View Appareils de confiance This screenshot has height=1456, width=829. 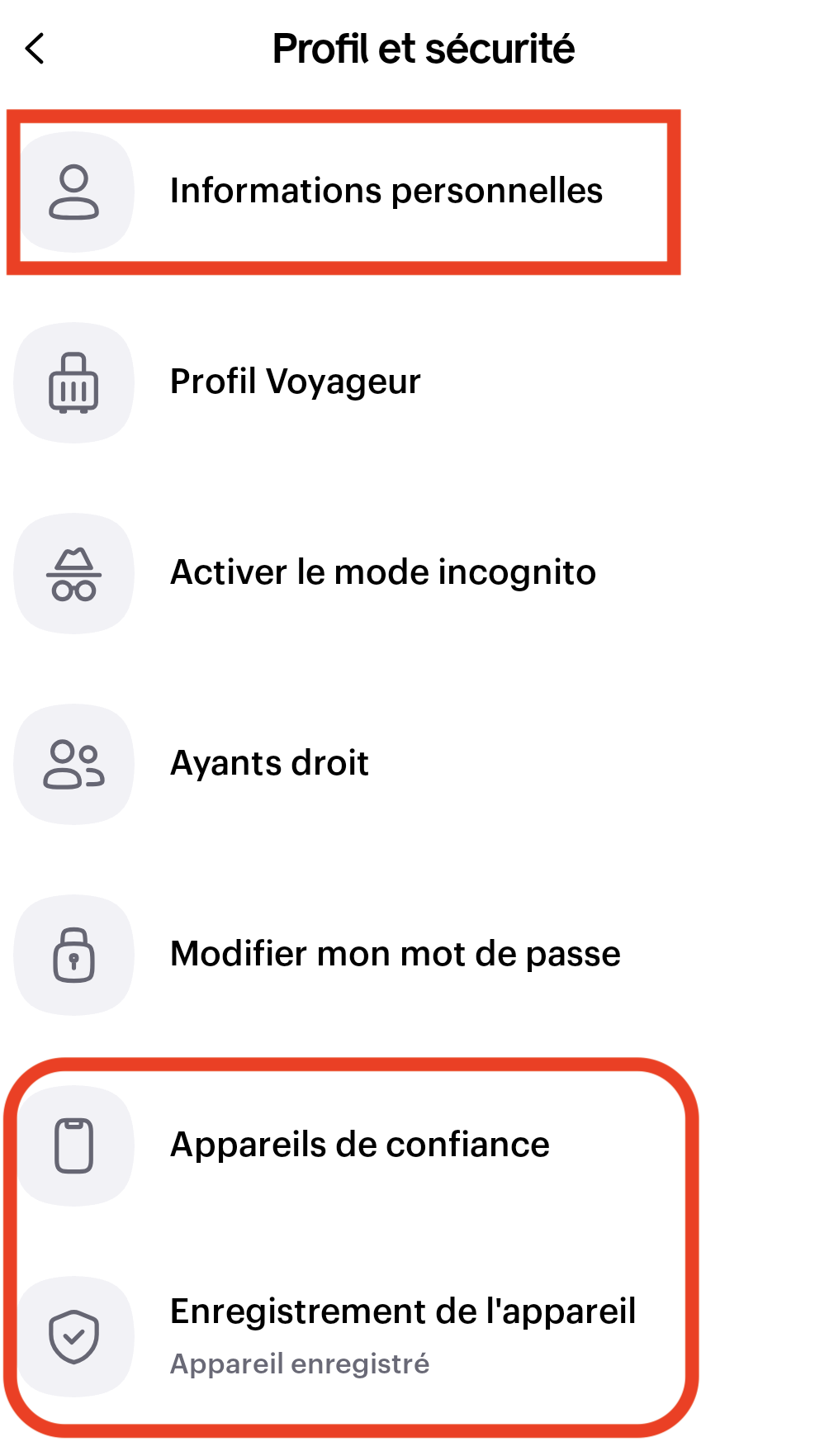(359, 1145)
